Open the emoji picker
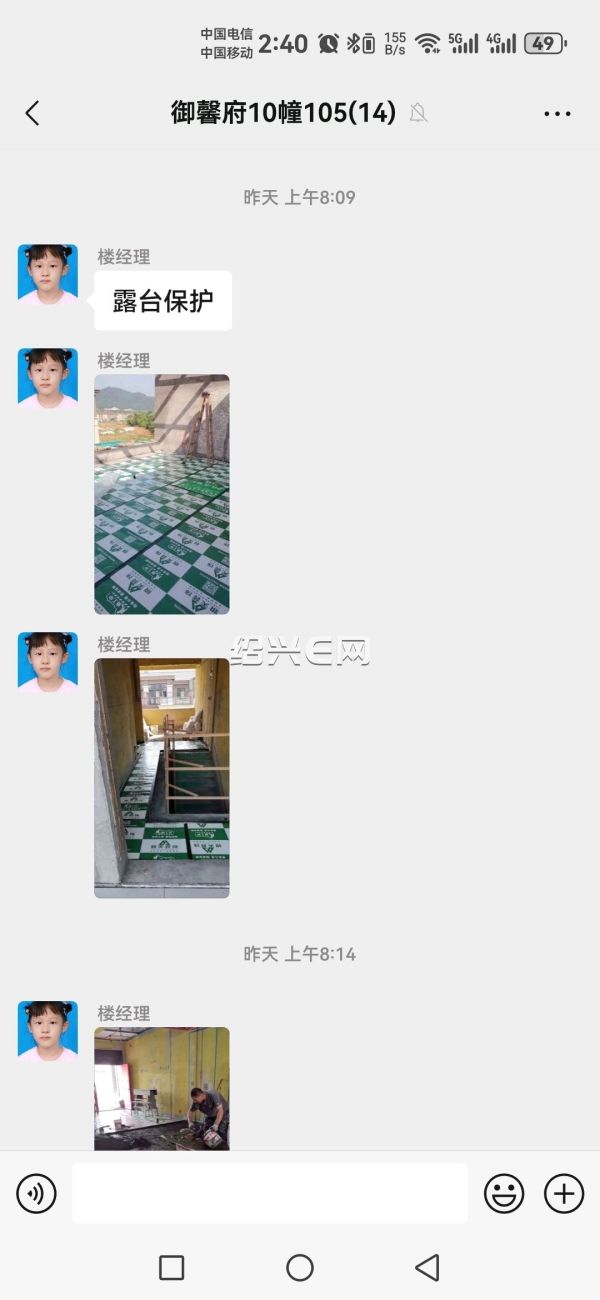The width and height of the screenshot is (600, 1300). tap(504, 1193)
